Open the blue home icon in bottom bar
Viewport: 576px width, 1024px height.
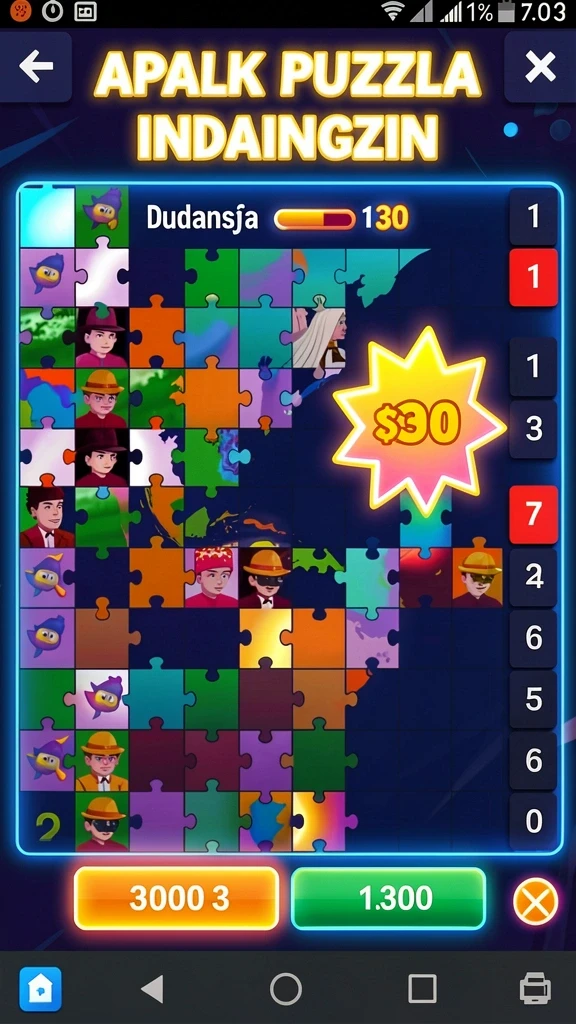(40, 989)
